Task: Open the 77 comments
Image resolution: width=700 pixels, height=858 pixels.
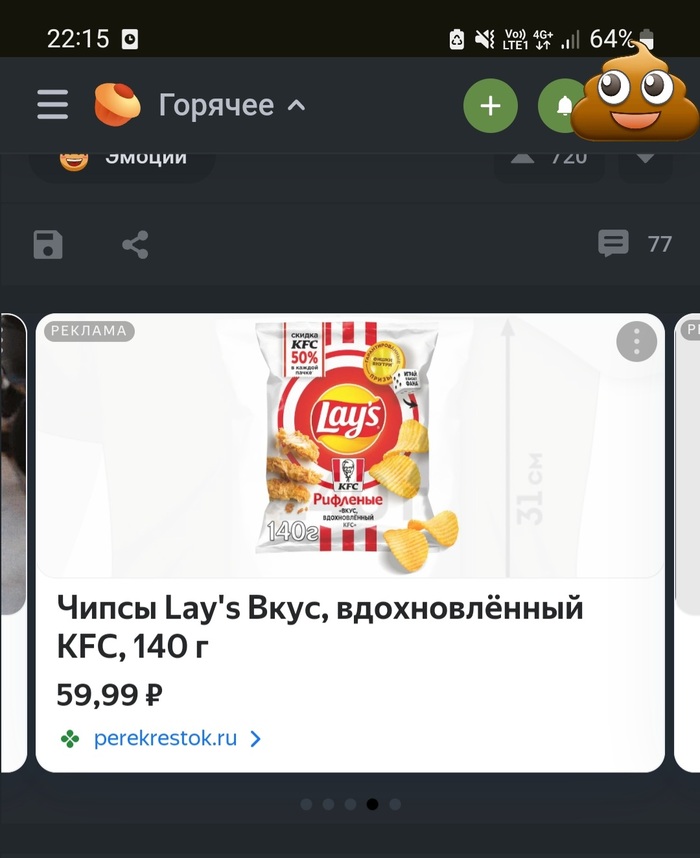Action: tap(635, 243)
